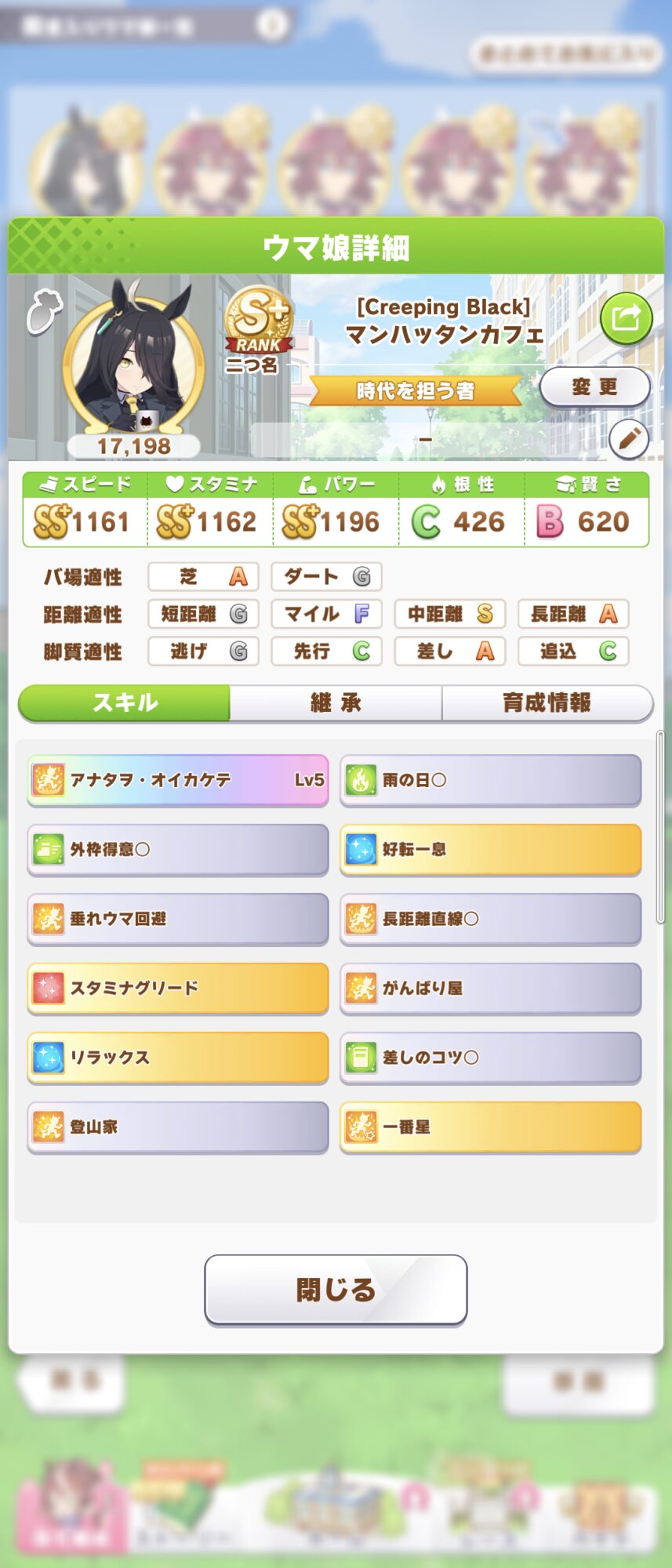
Task: Tap the 変更 button
Action: [594, 387]
